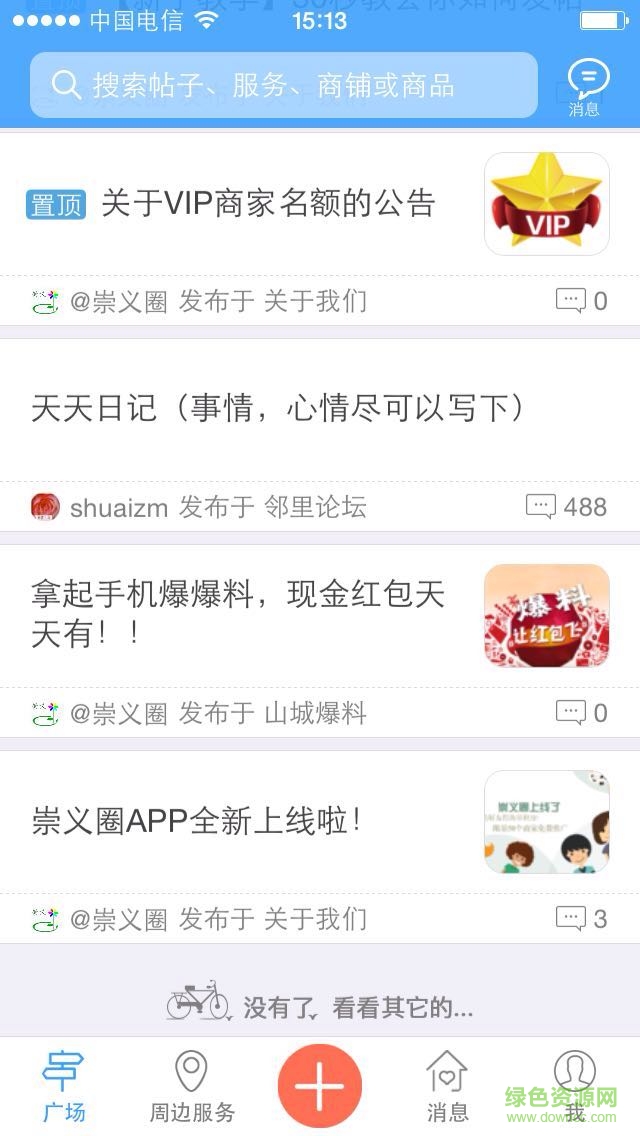Switch to the 广场 tab

(64, 1086)
